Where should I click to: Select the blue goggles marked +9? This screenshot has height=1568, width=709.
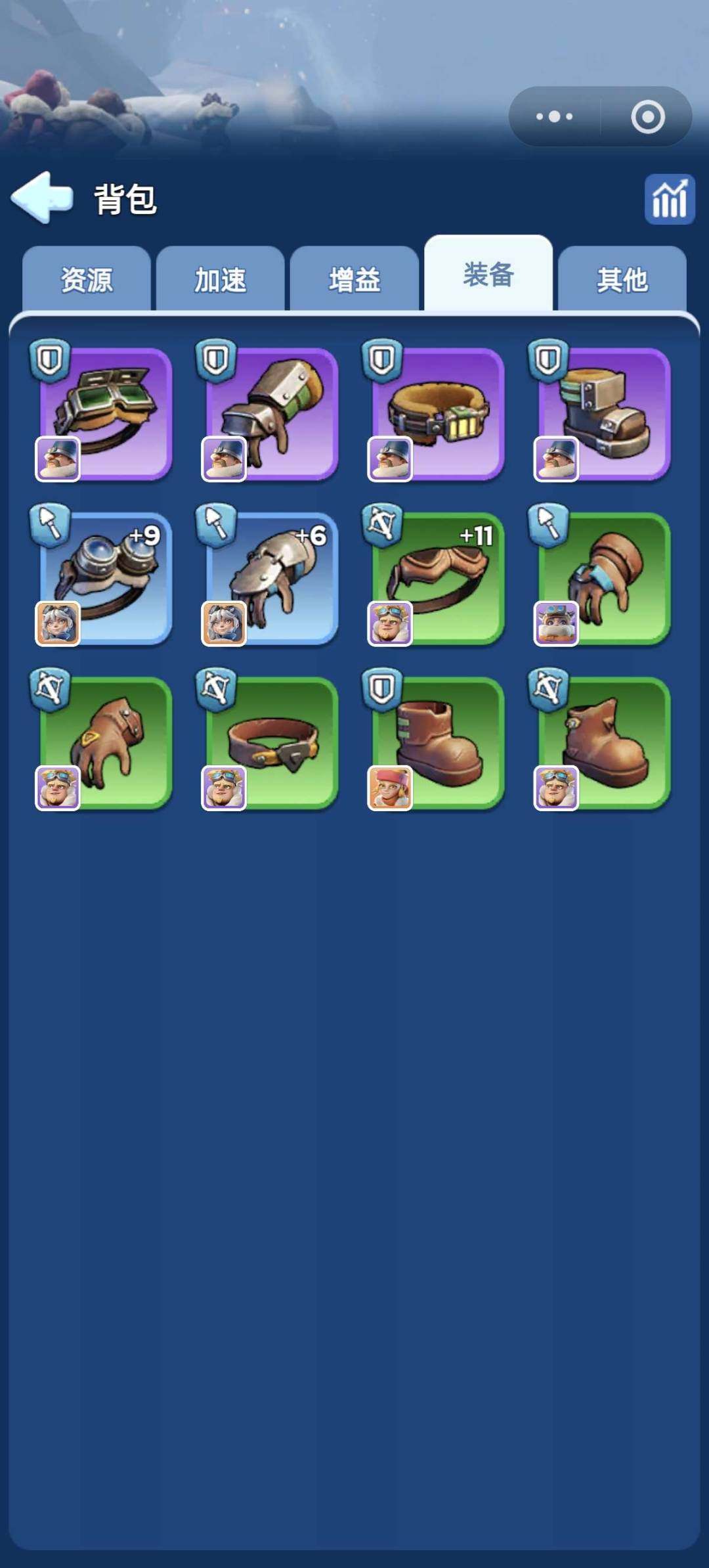coord(105,578)
